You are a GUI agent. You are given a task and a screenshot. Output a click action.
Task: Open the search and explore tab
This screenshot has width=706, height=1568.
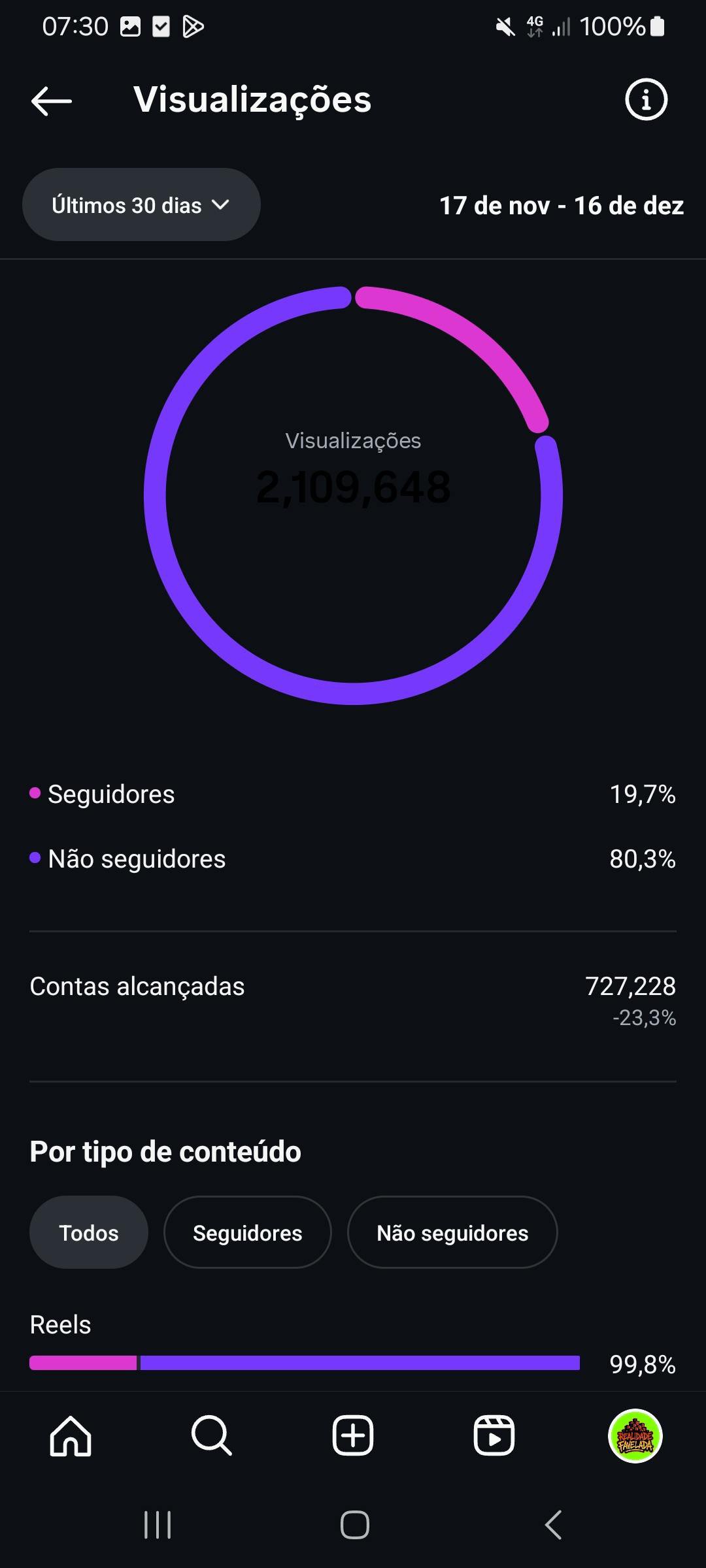(x=212, y=1436)
